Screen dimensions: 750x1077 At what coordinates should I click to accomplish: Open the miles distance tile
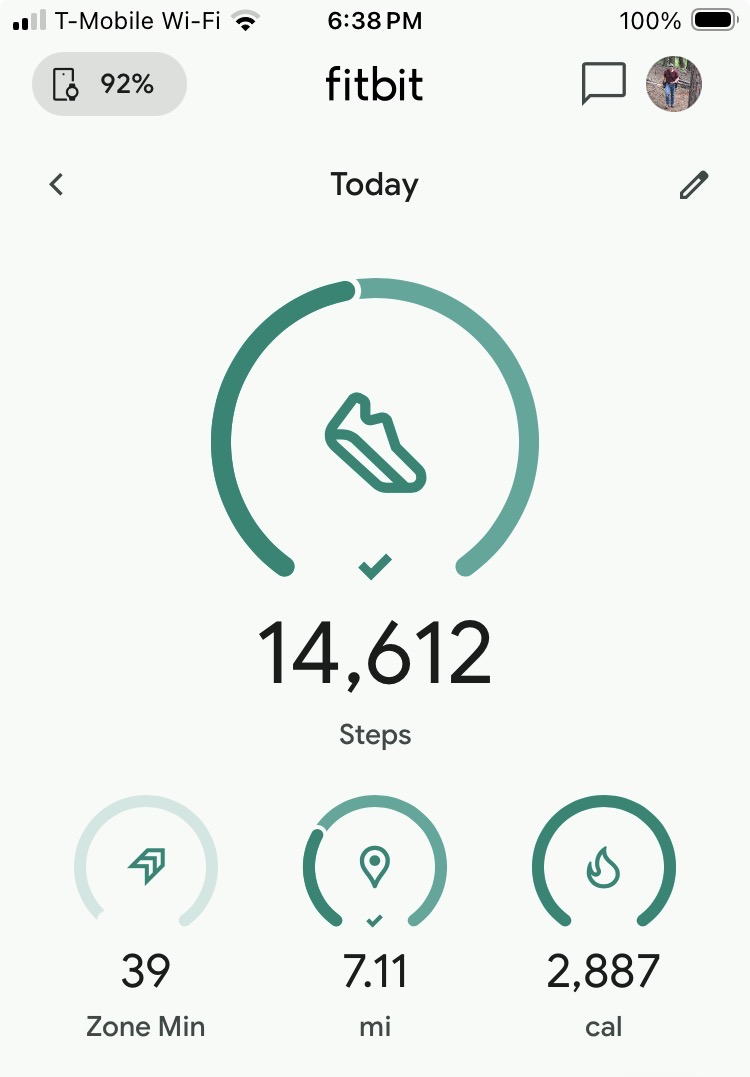pyautogui.click(x=375, y=868)
